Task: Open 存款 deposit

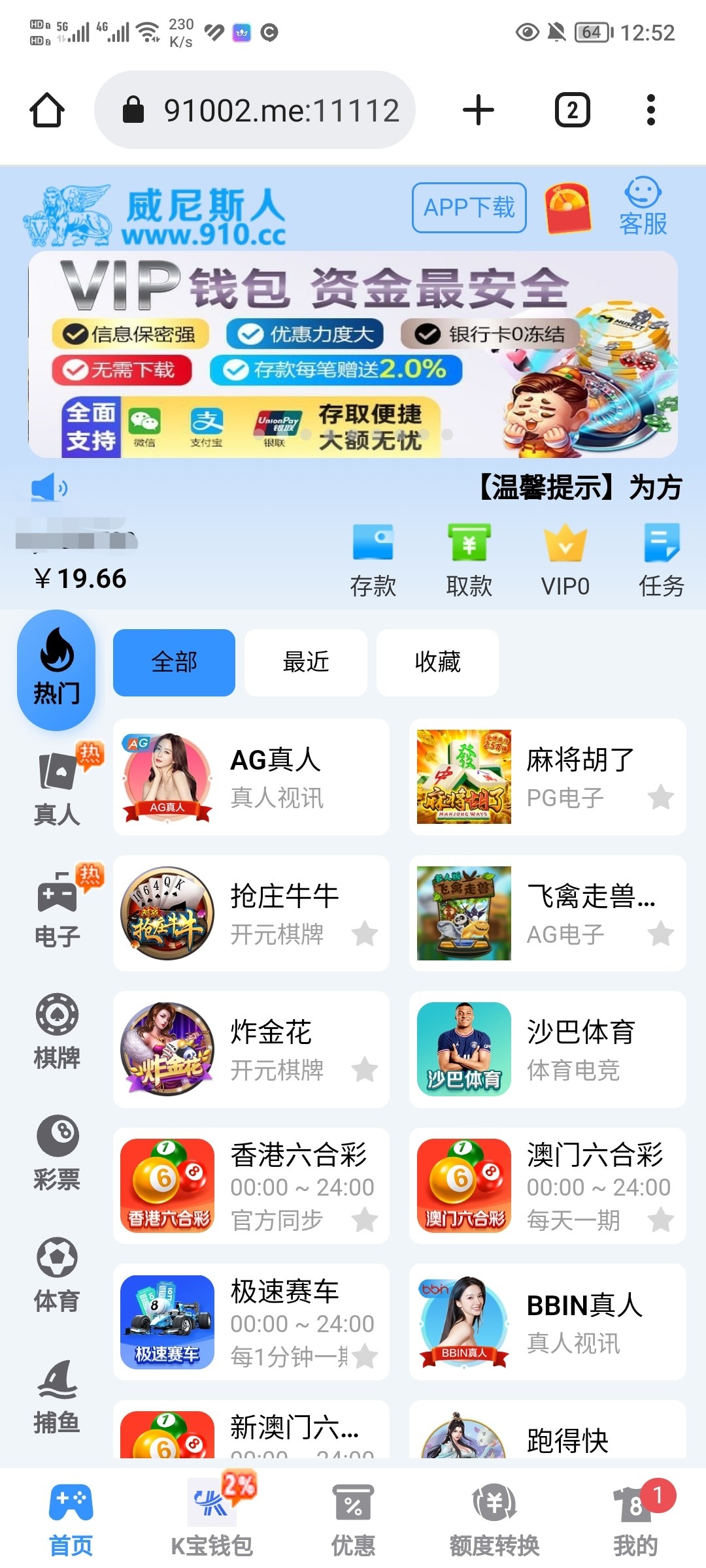Action: point(373,561)
